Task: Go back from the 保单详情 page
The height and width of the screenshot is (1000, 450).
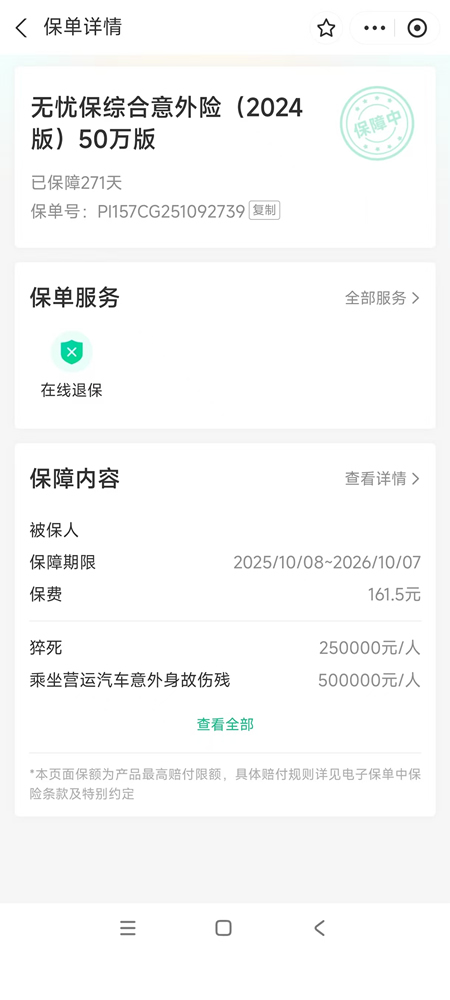Action: (x=22, y=27)
